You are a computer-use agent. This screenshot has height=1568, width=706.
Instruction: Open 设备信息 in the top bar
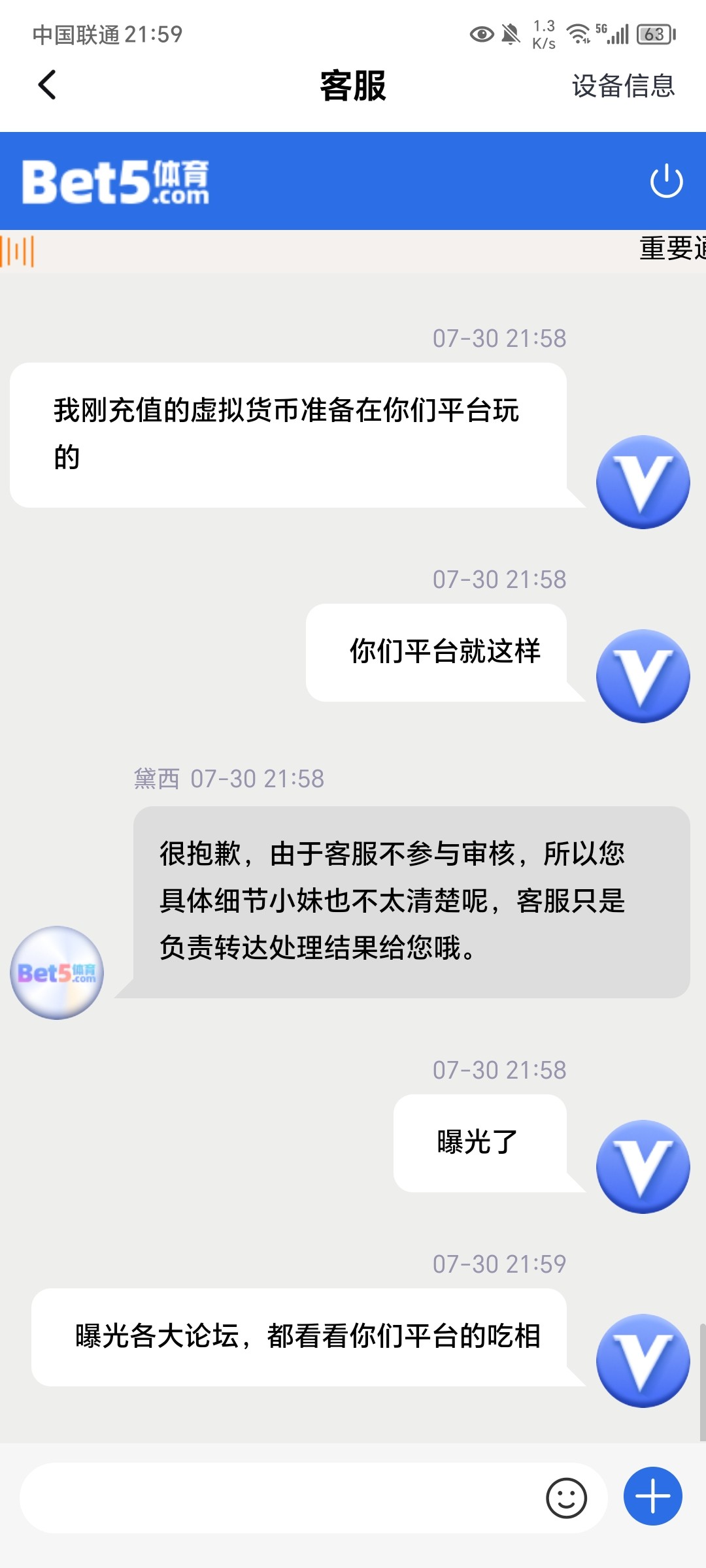(622, 86)
